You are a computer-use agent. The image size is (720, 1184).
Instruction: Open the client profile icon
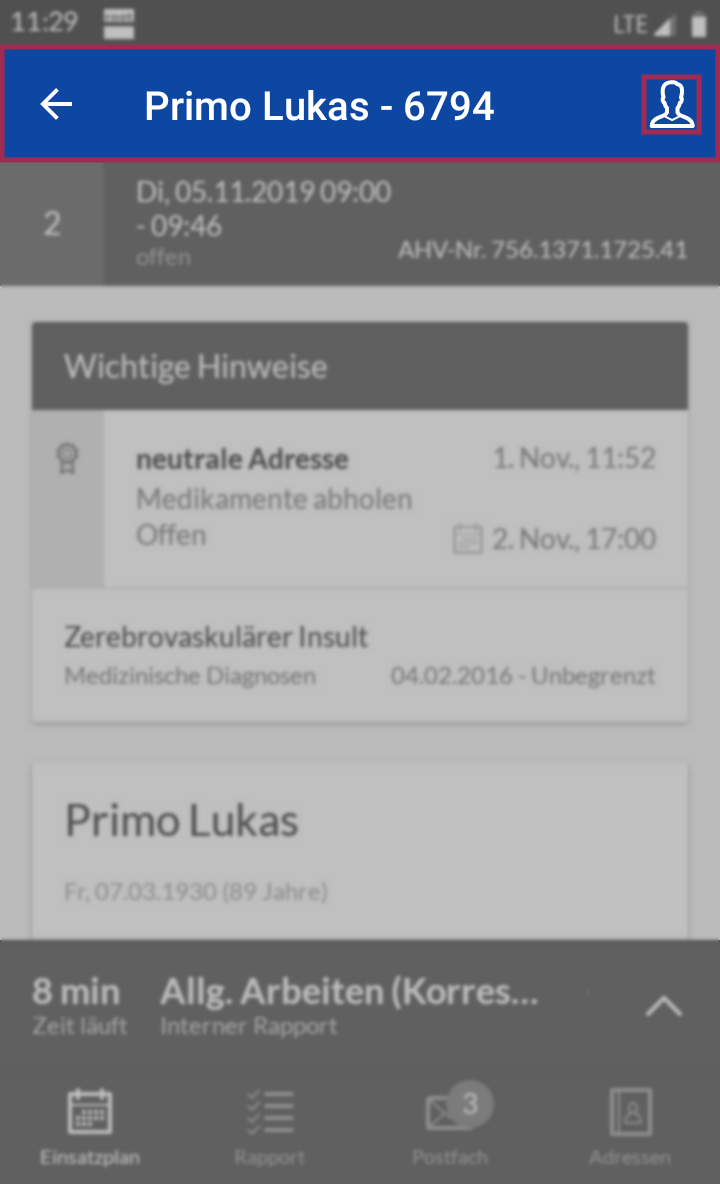(672, 105)
